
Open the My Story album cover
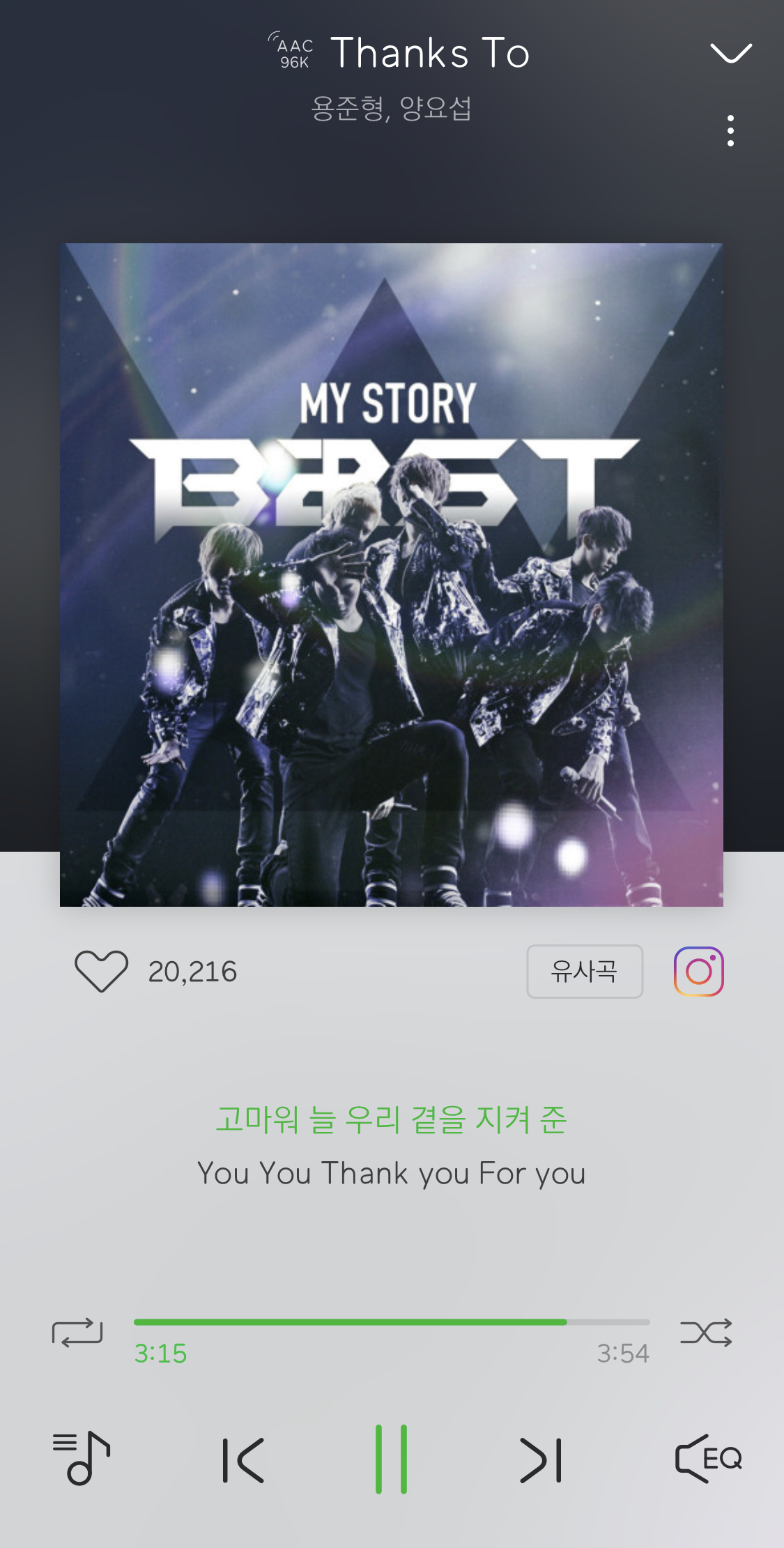click(x=391, y=574)
